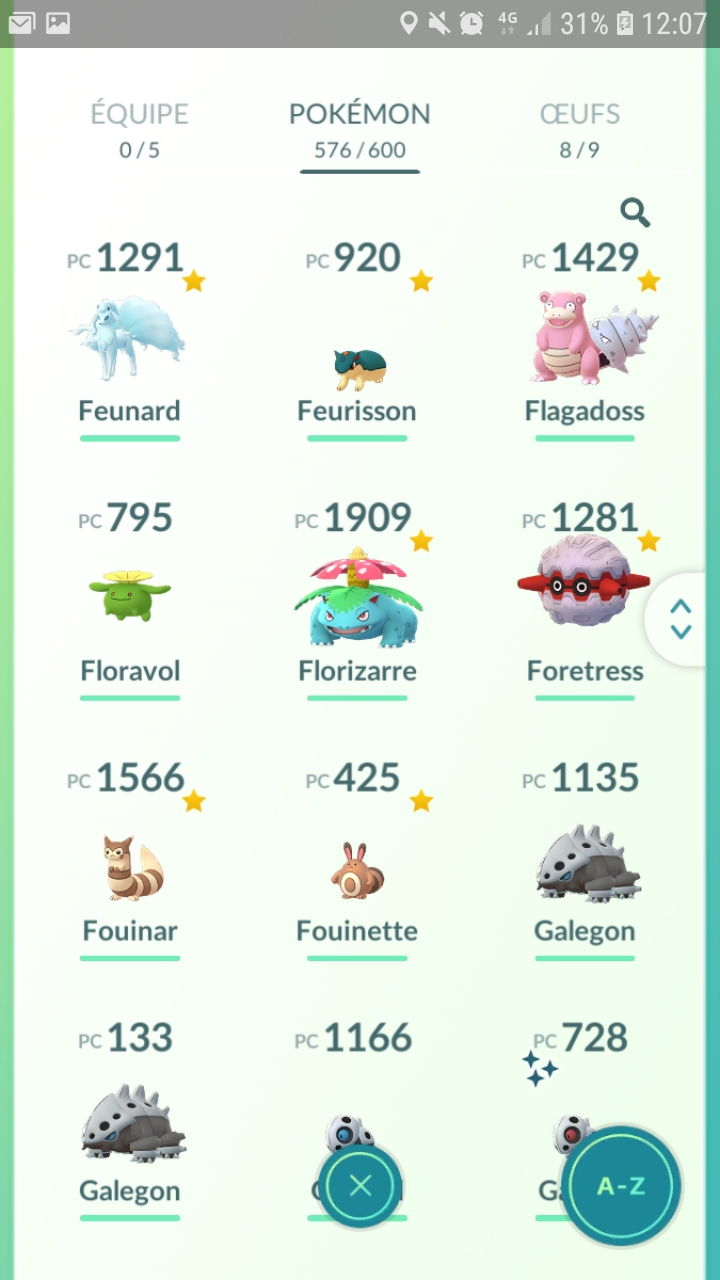
Task: Open the Pokémon search magnifier
Action: 635,212
